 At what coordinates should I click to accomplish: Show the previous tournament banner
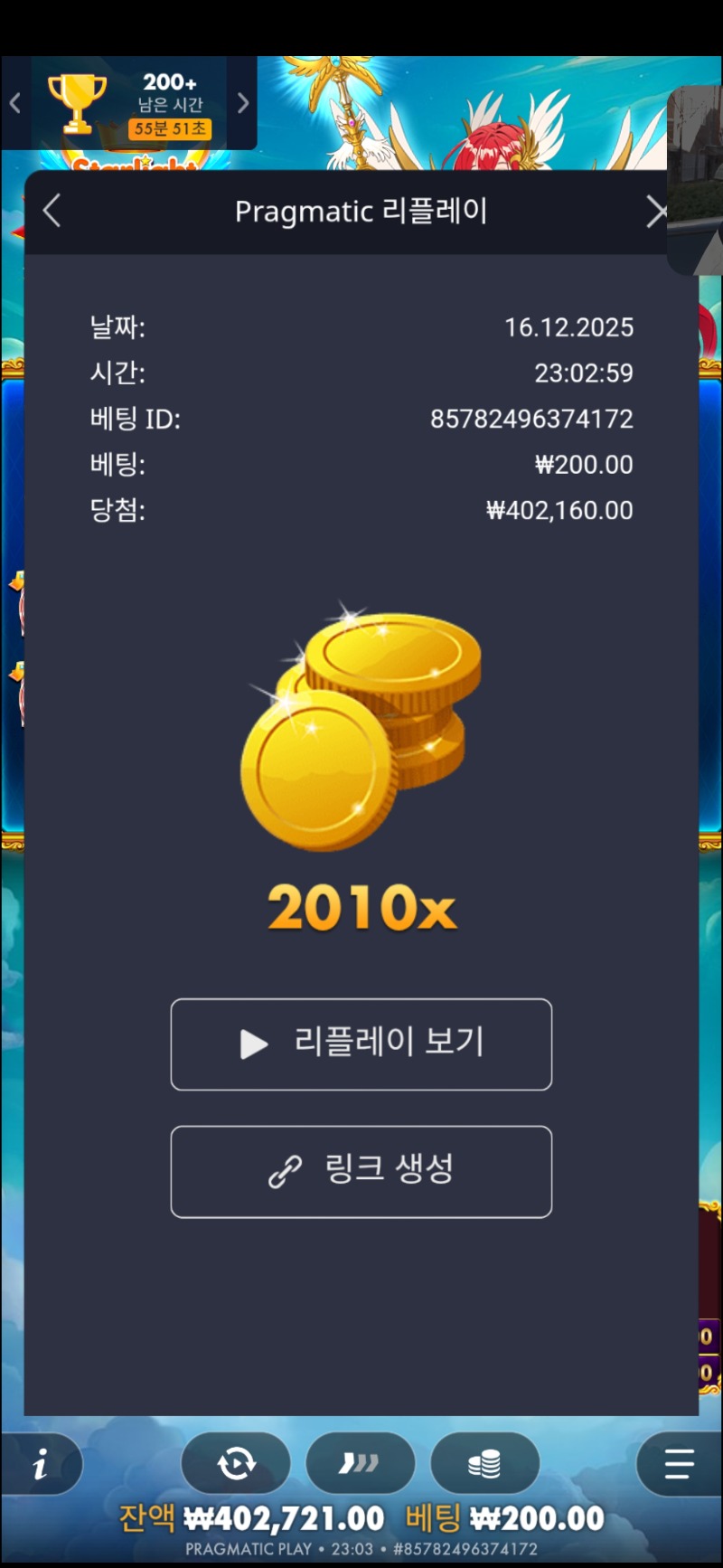pyautogui.click(x=15, y=103)
